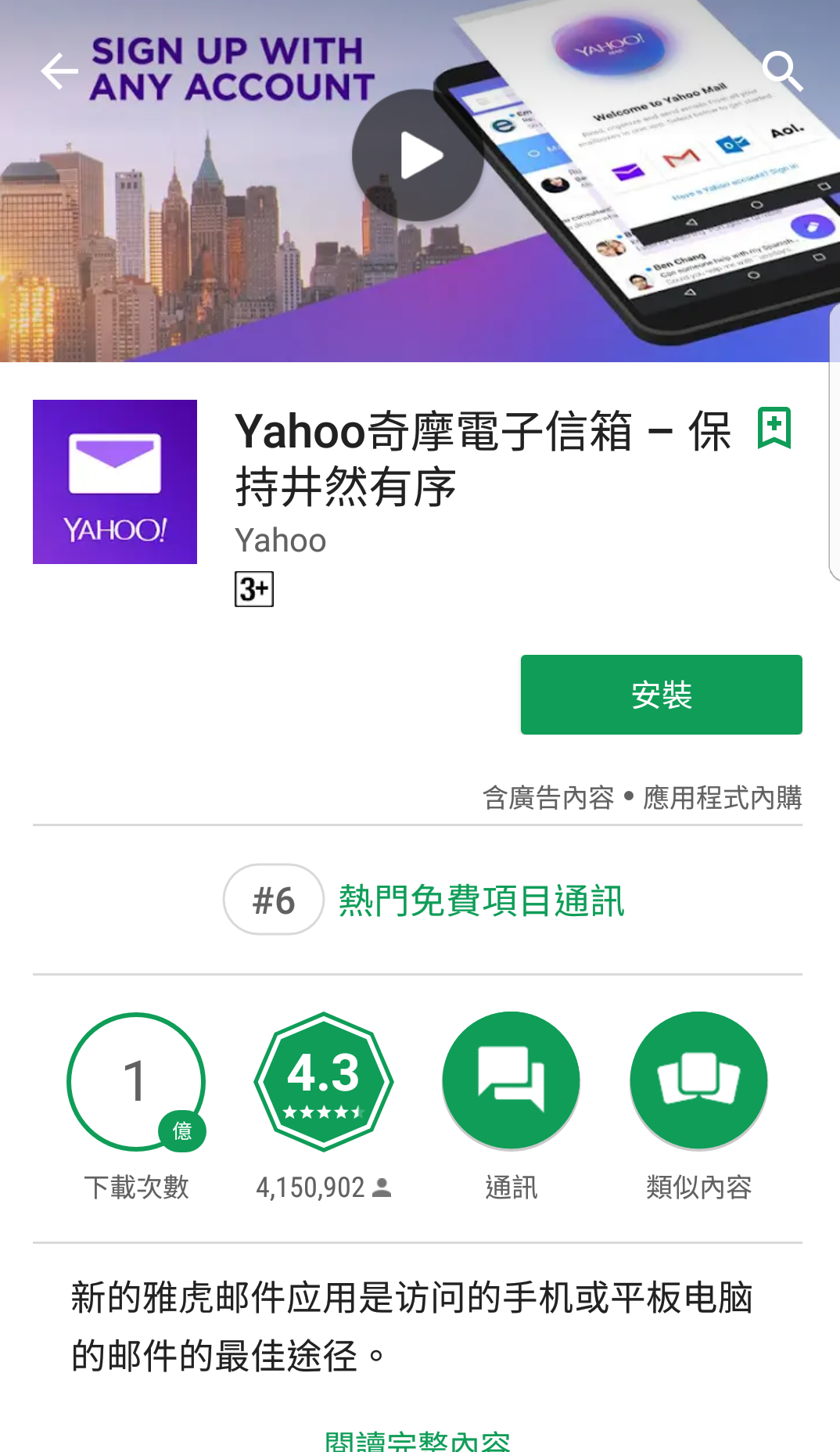Show 類似內容 similar apps

click(x=698, y=1081)
